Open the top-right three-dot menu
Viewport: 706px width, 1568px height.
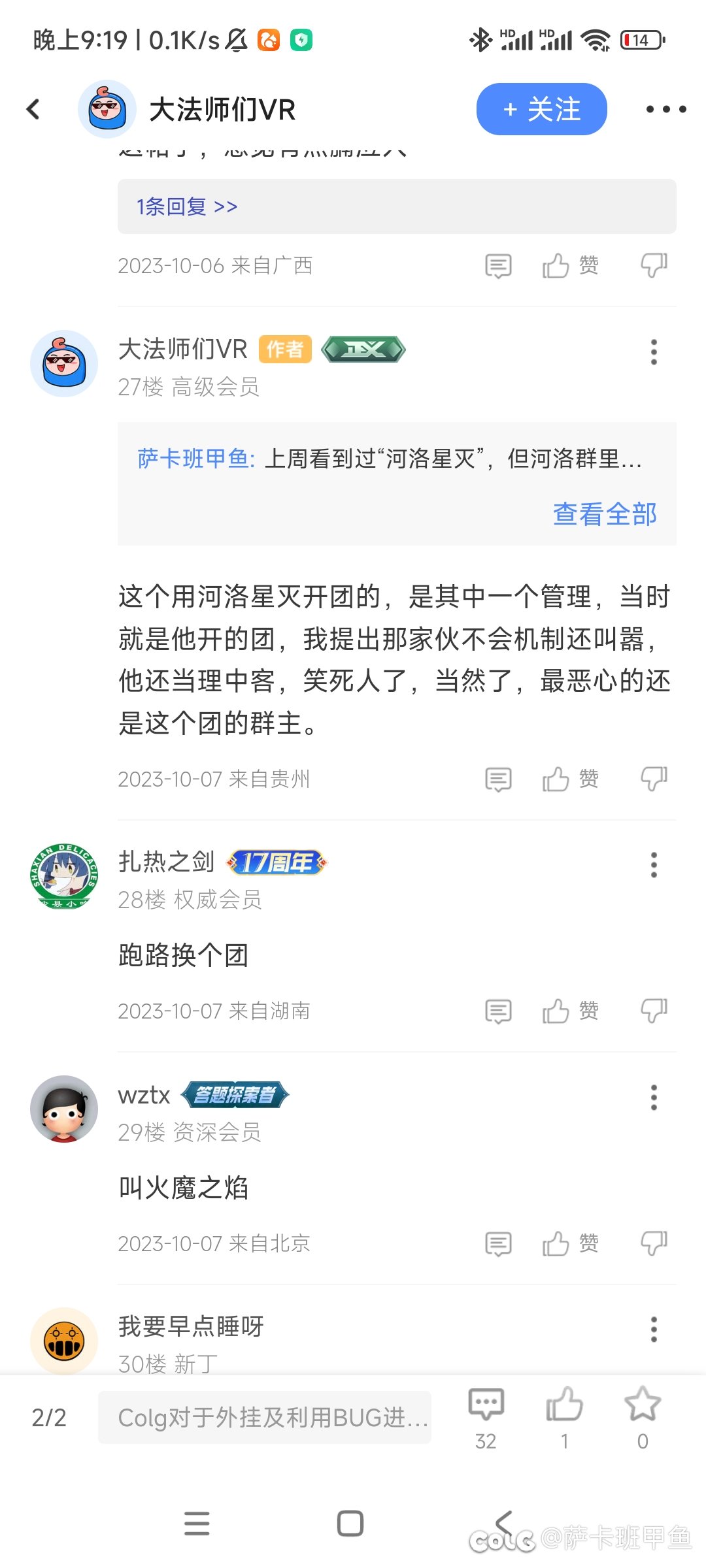[665, 109]
